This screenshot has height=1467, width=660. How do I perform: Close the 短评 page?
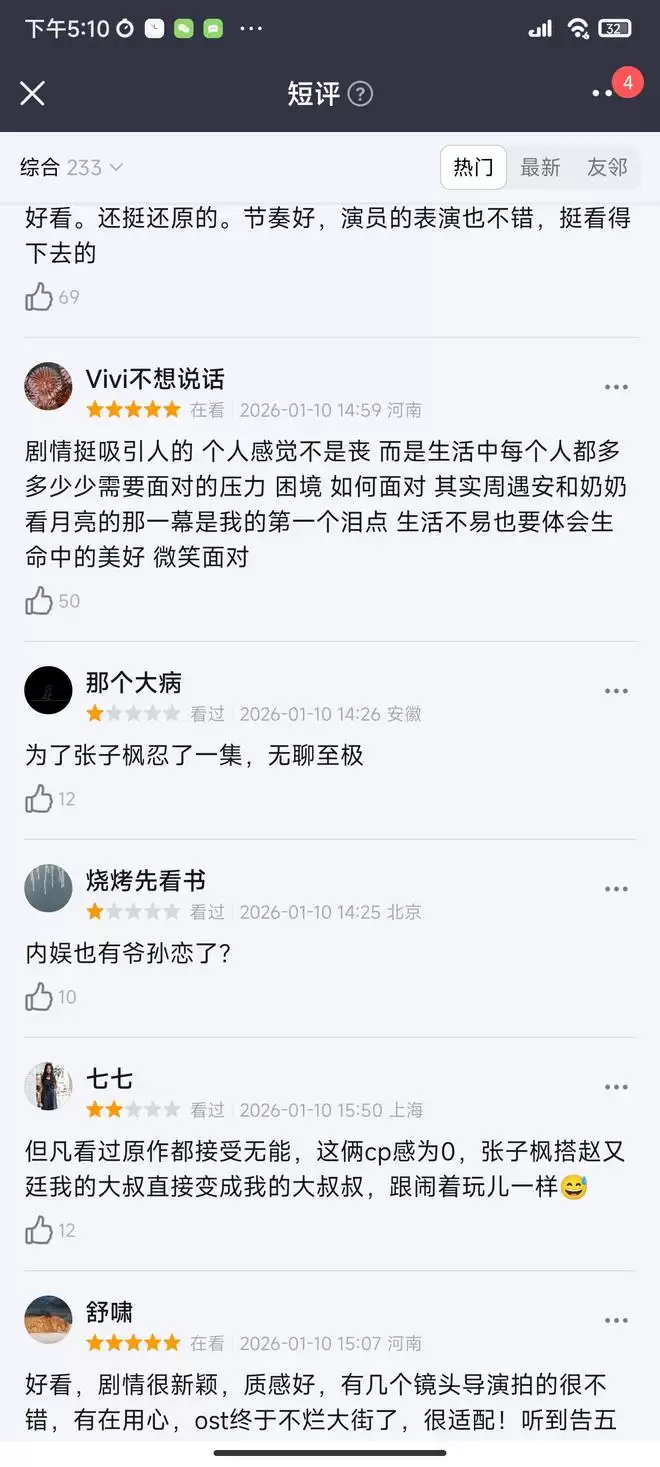pyautogui.click(x=33, y=93)
